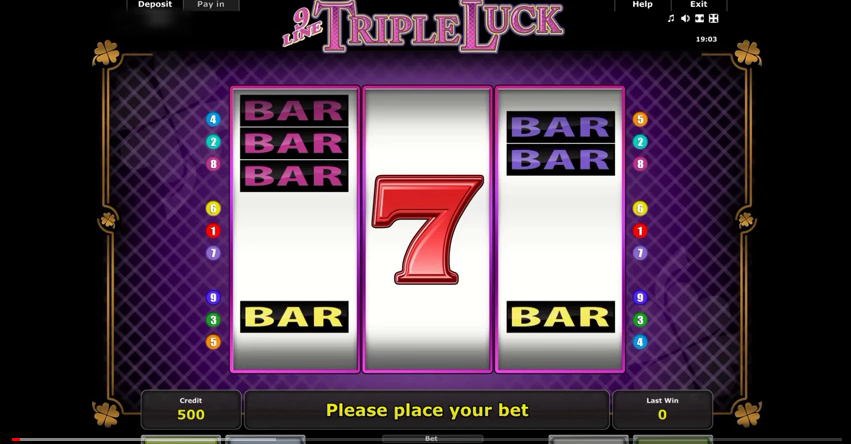Select payline 7 on the right side

tap(640, 253)
